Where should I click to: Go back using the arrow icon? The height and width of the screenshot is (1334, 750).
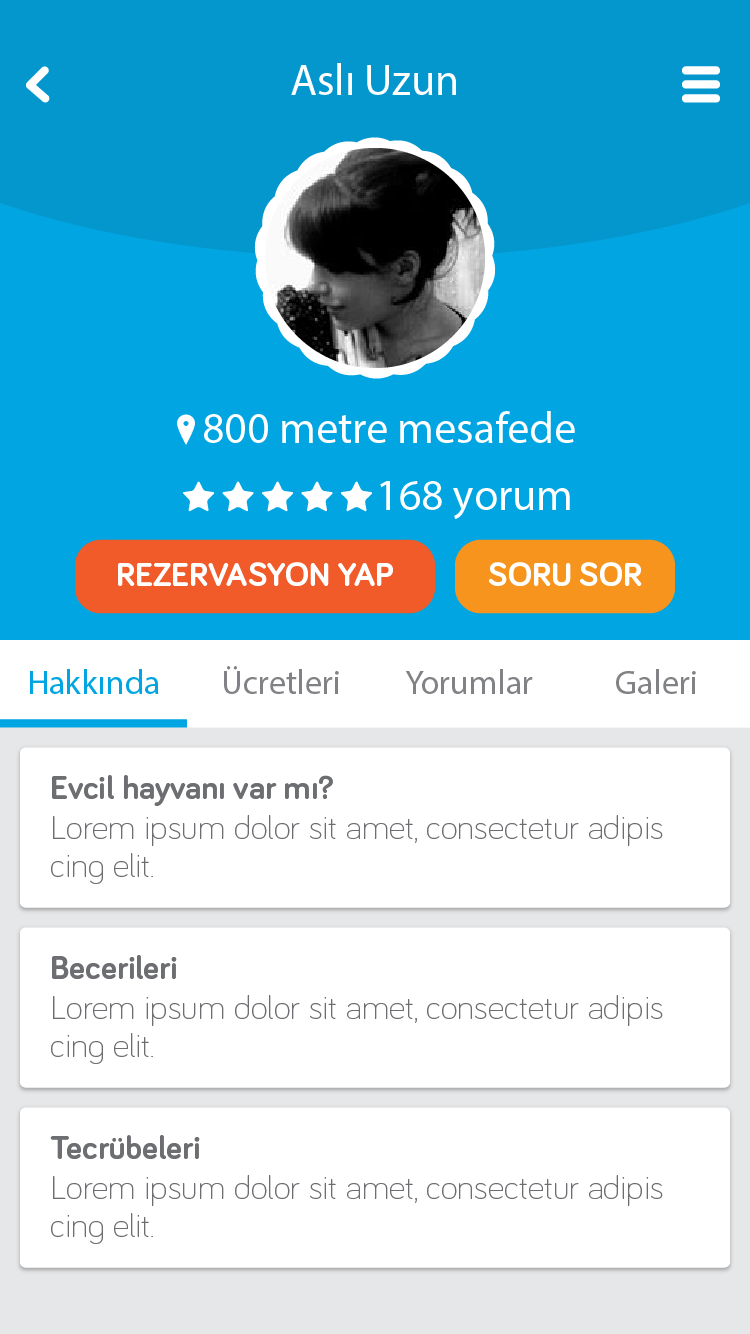pyautogui.click(x=38, y=85)
